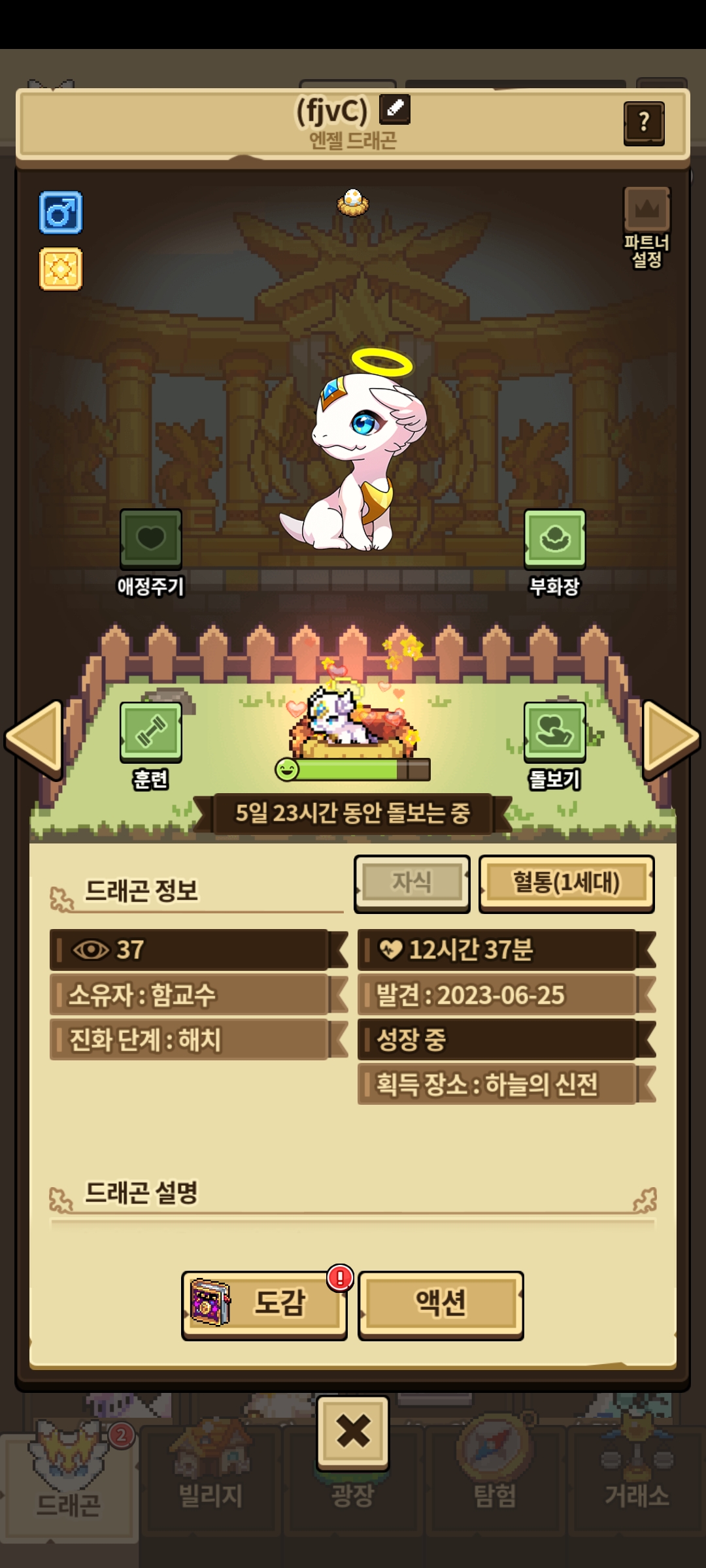Tap the male gender icon
Screen dimensions: 706x1568
(x=61, y=212)
